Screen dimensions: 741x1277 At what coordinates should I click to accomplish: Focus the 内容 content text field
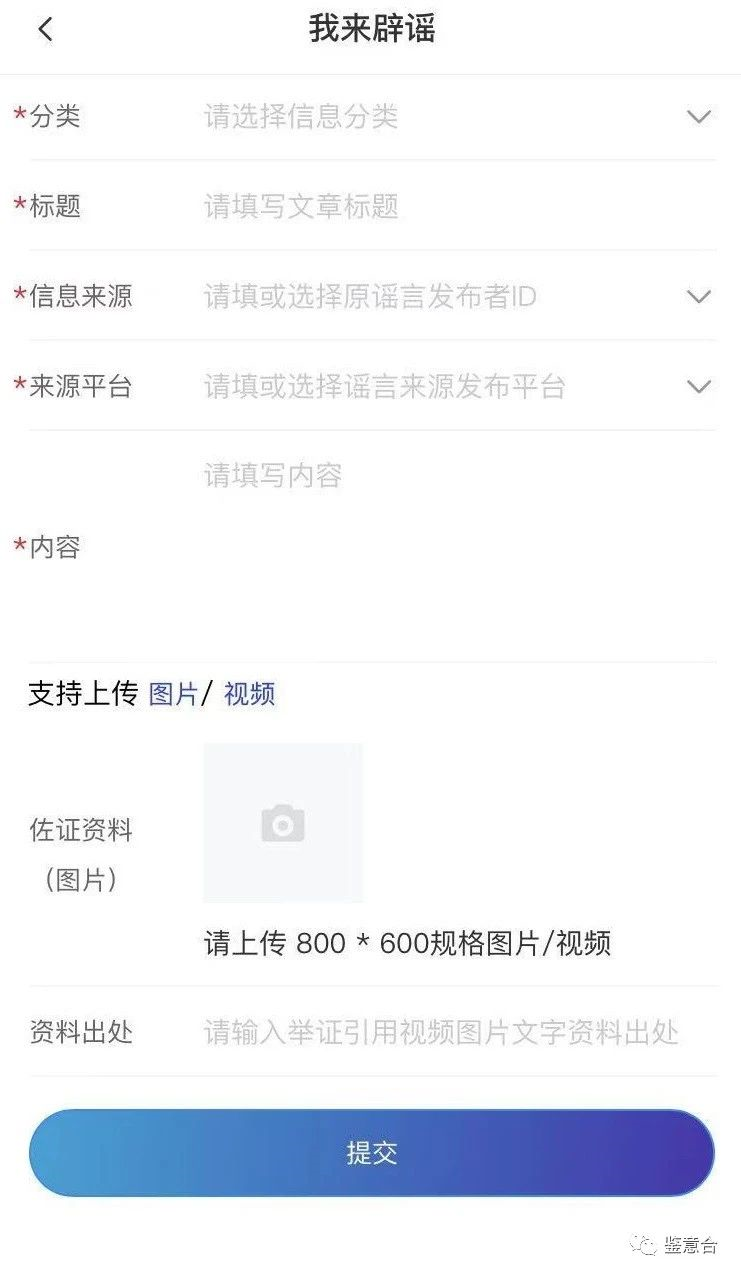pos(460,548)
